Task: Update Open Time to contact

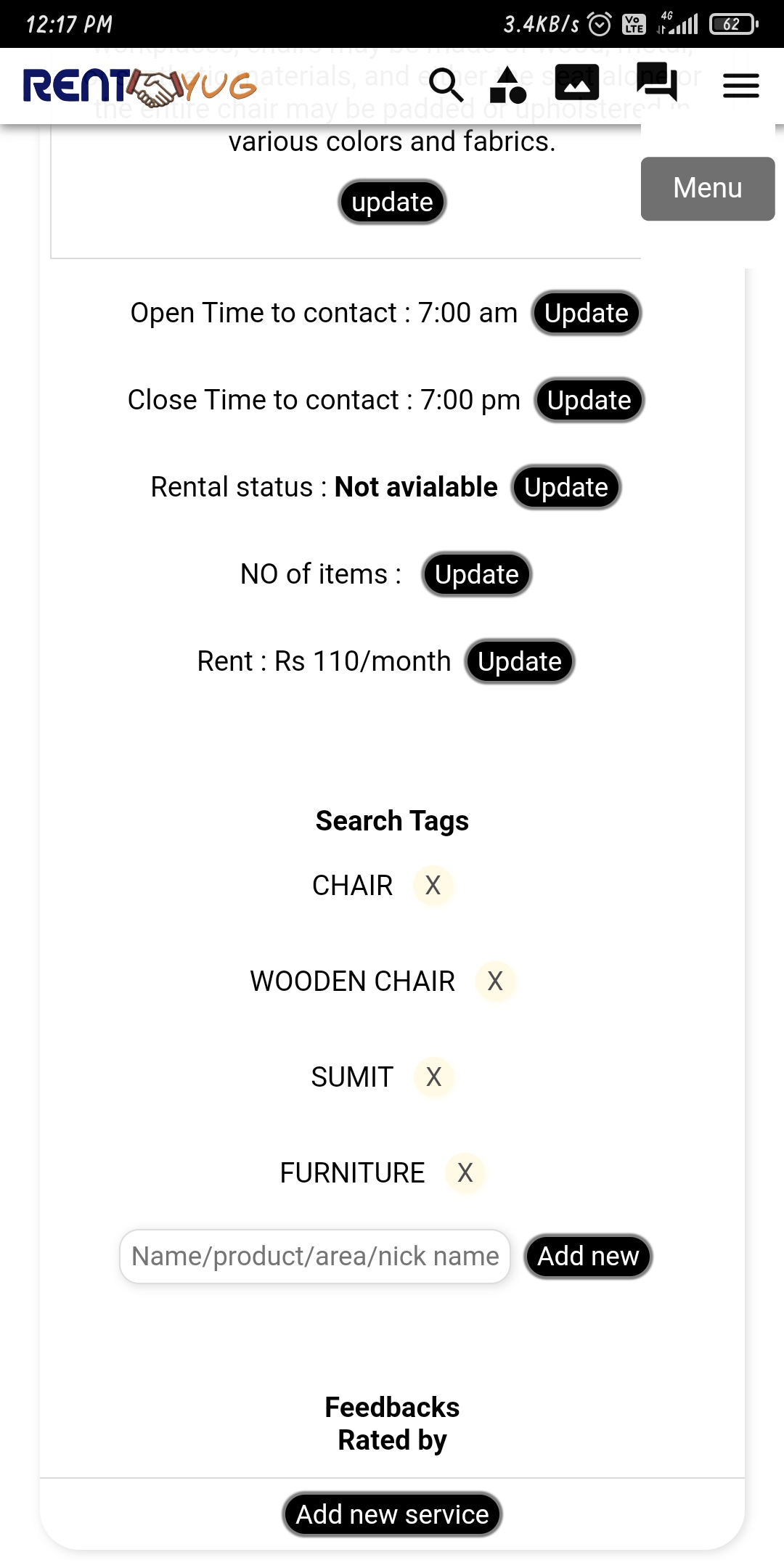Action: coord(586,313)
